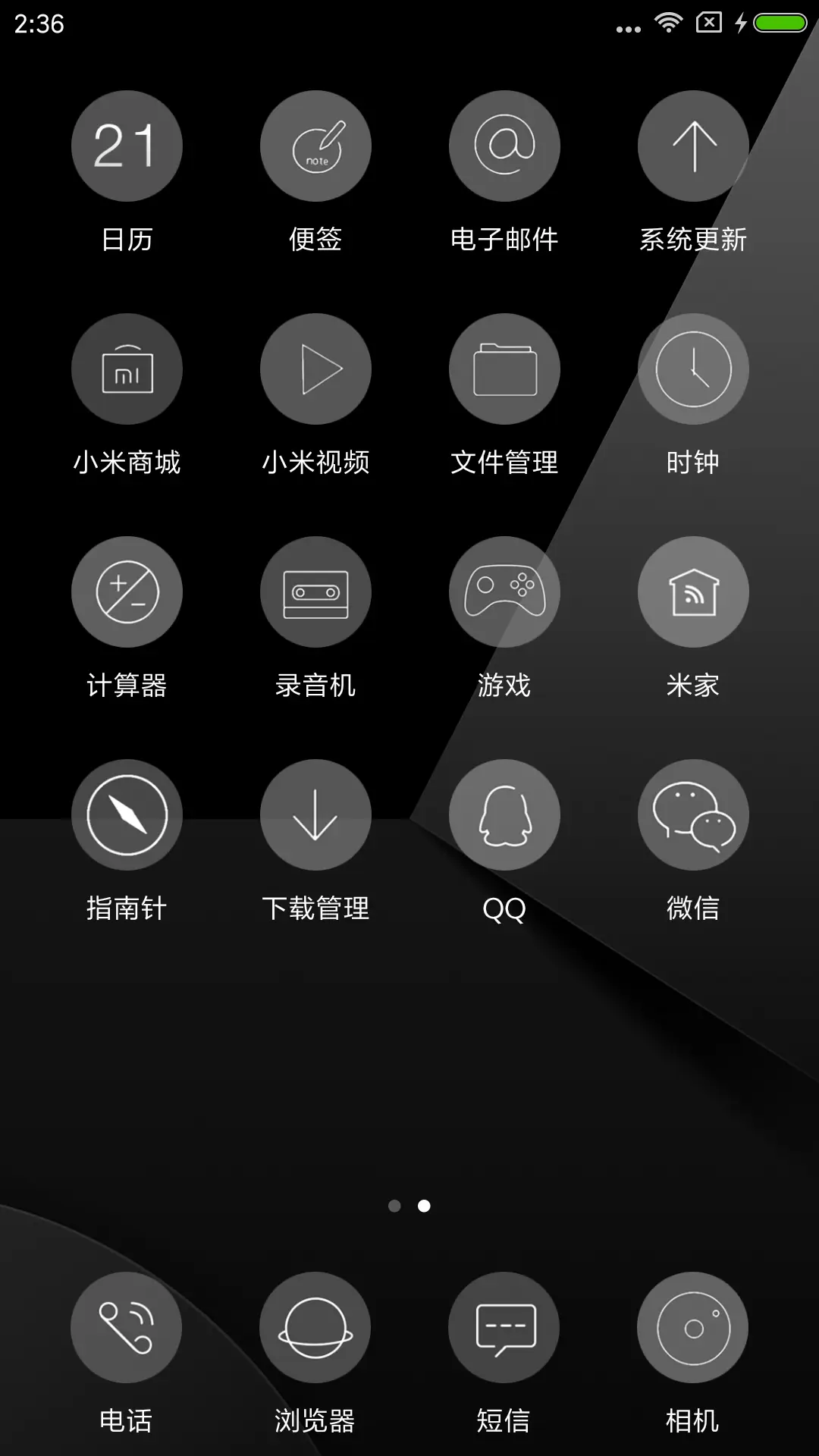Open the 游戏 games center
Image resolution: width=819 pixels, height=1456 pixels.
coord(504,591)
